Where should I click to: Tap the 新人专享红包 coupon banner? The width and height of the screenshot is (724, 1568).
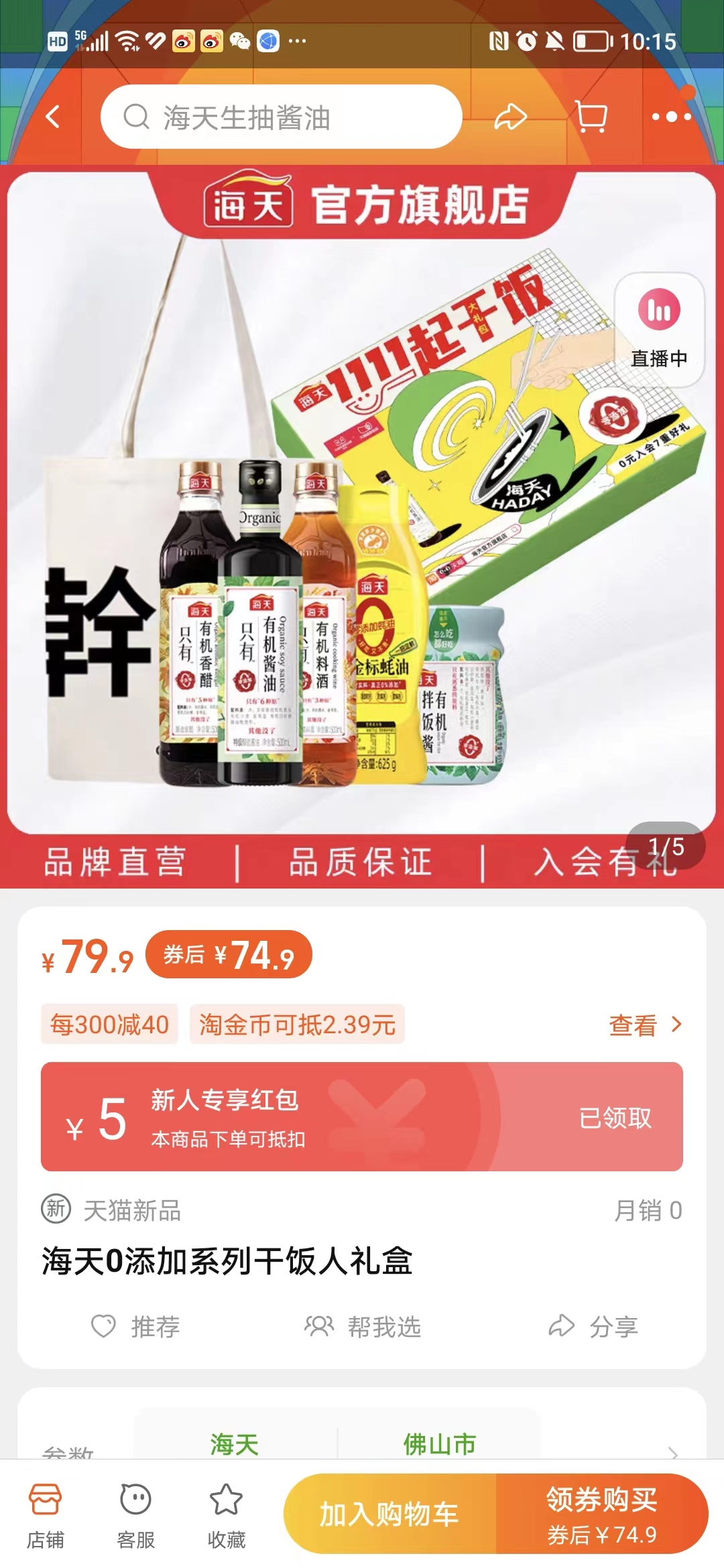pos(362,1116)
